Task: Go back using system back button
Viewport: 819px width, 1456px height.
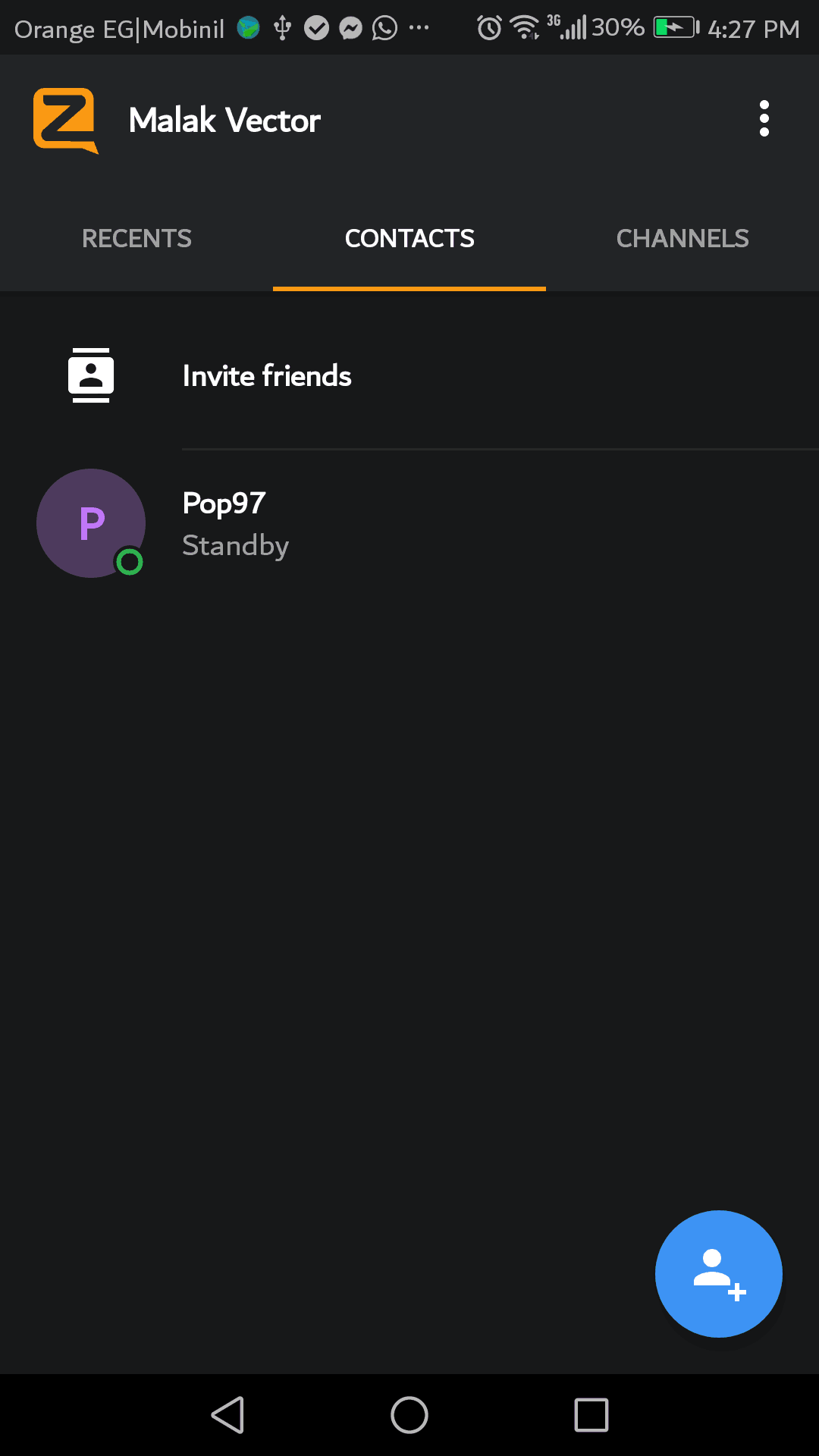Action: pos(227,1415)
